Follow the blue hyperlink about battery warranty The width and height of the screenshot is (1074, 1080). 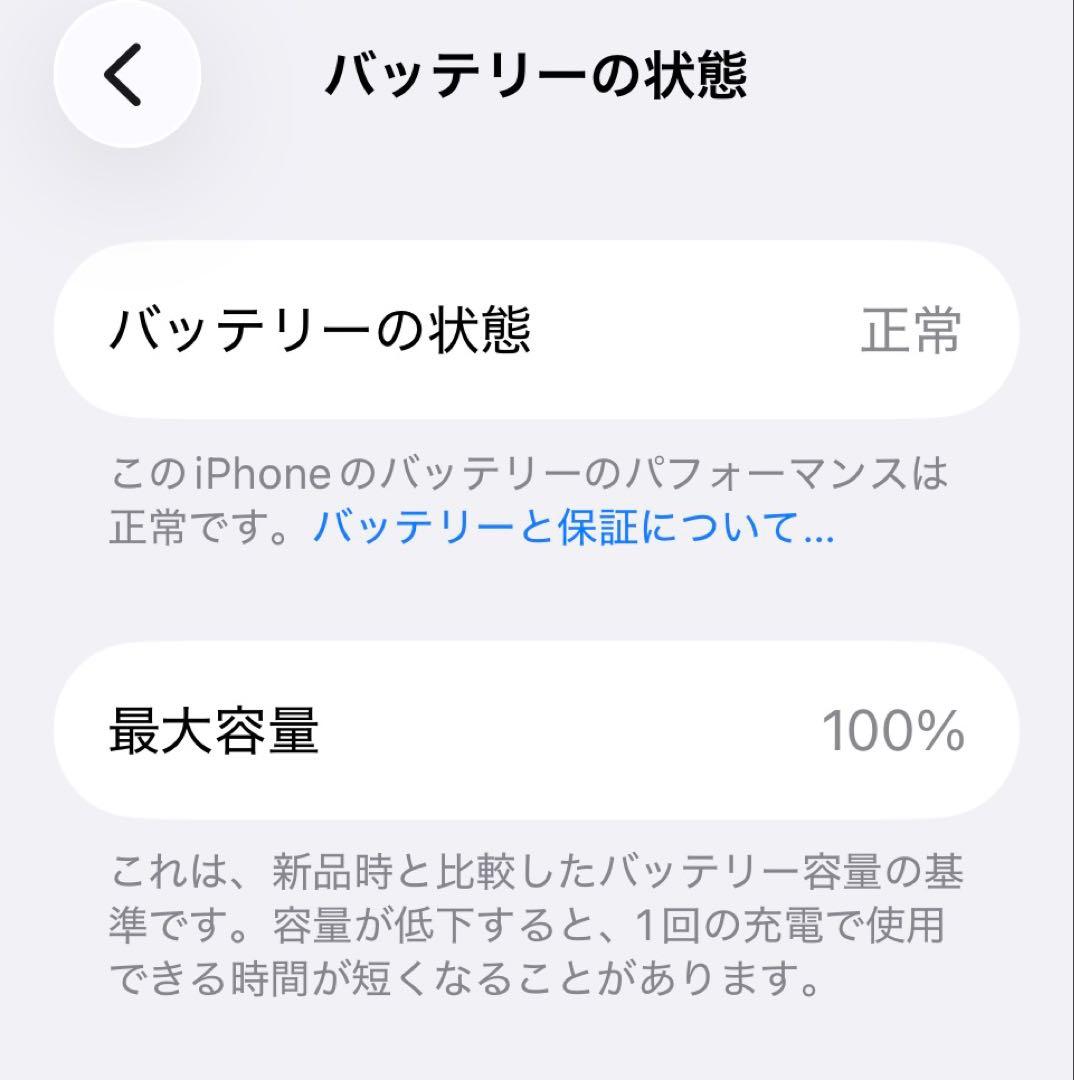pyautogui.click(x=570, y=533)
